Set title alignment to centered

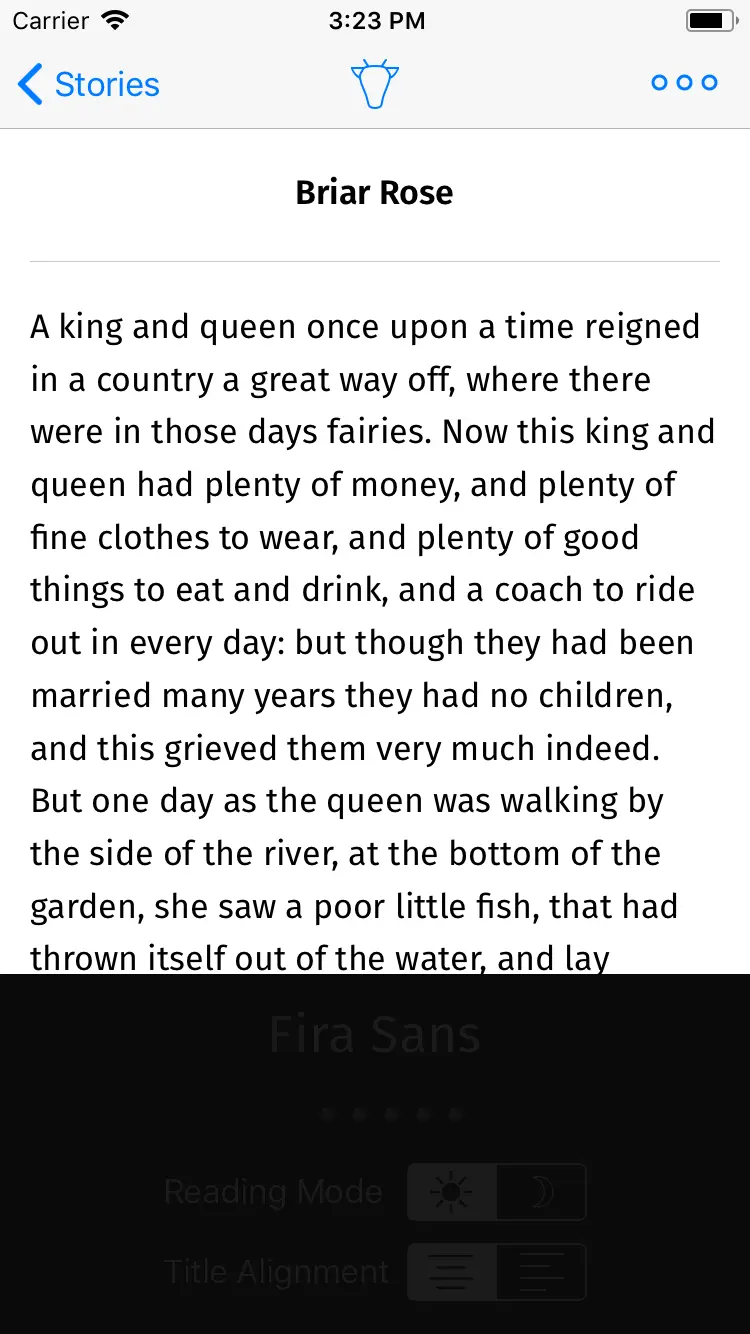point(452,1272)
